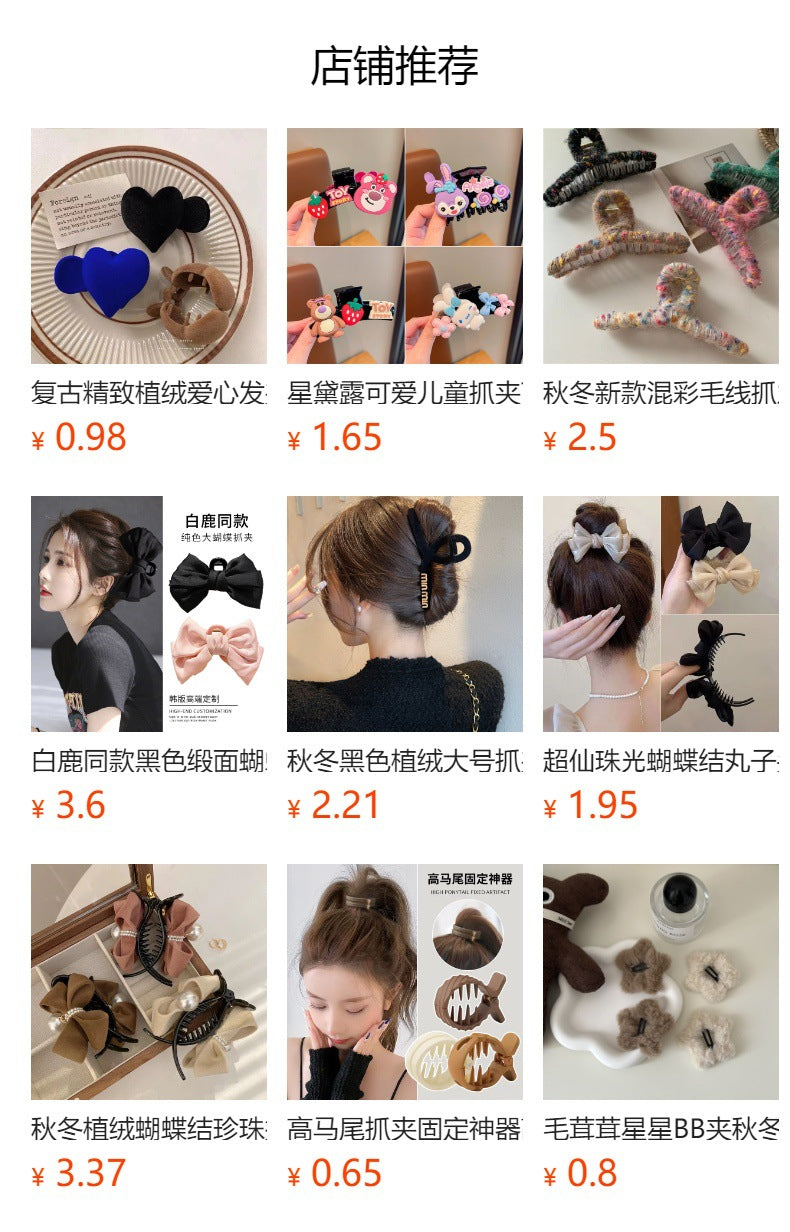The image size is (790, 1232).
Task: Open 白鹿同款黑色缎面 bow clip listing
Action: coord(149,614)
